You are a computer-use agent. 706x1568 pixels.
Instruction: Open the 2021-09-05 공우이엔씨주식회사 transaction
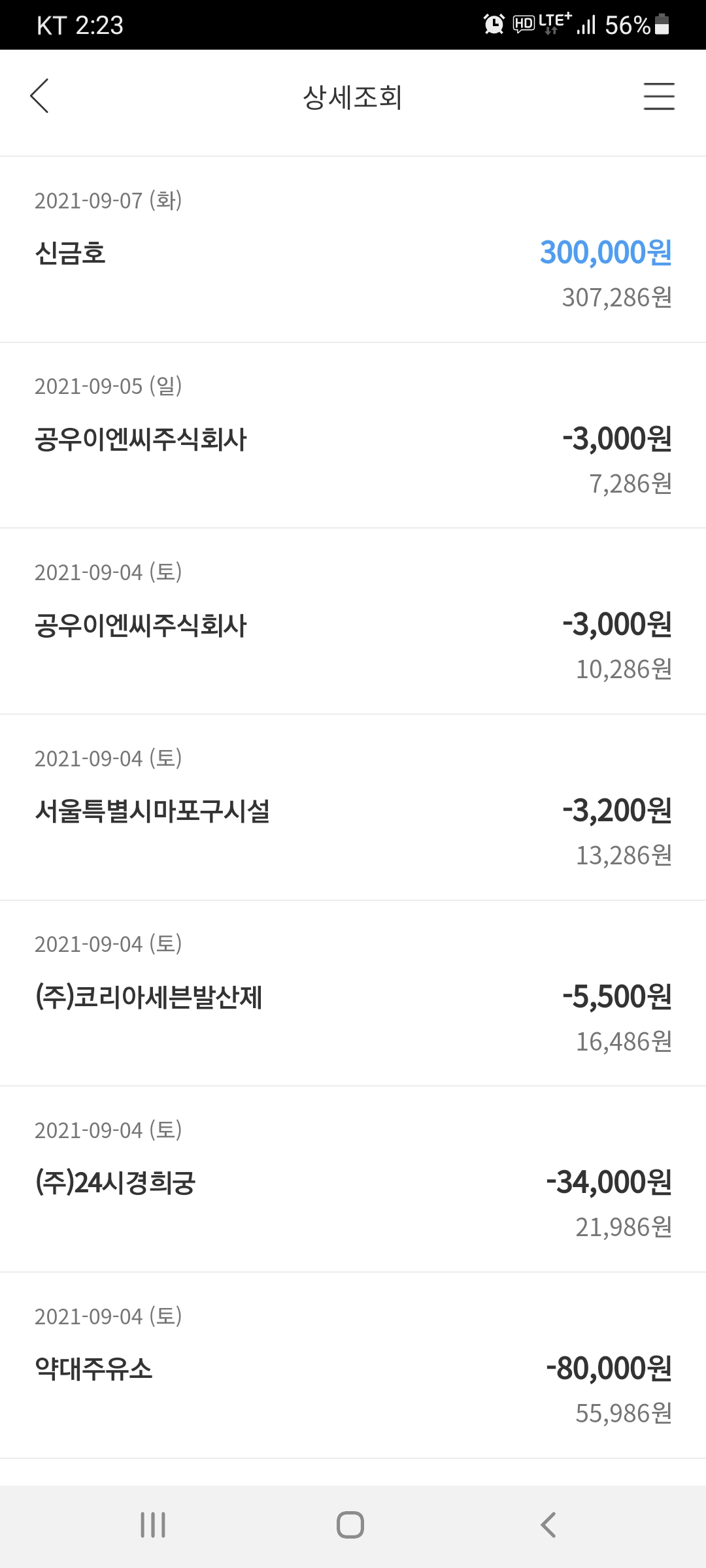[353, 438]
